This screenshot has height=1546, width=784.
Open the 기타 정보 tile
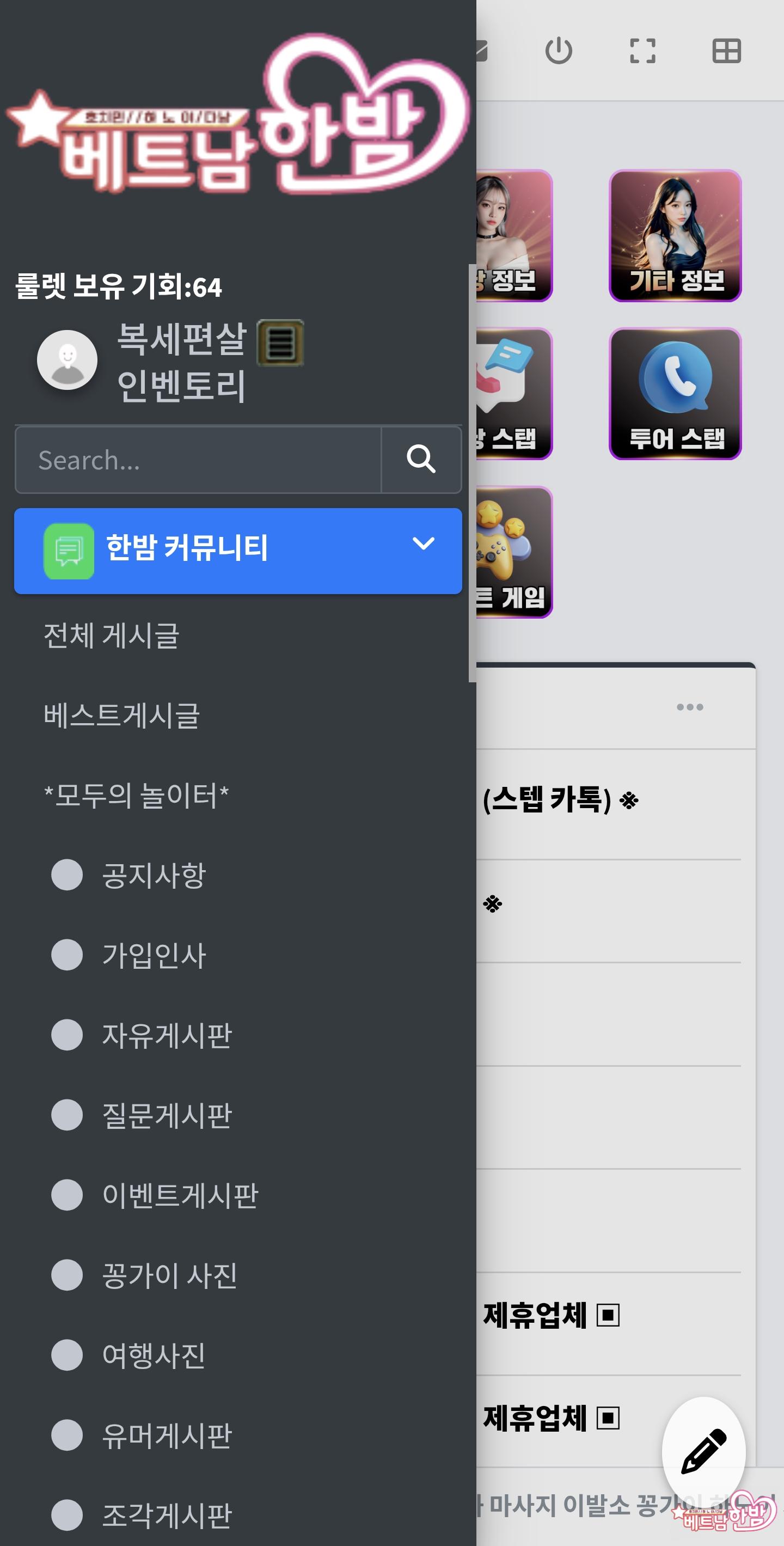coord(675,236)
